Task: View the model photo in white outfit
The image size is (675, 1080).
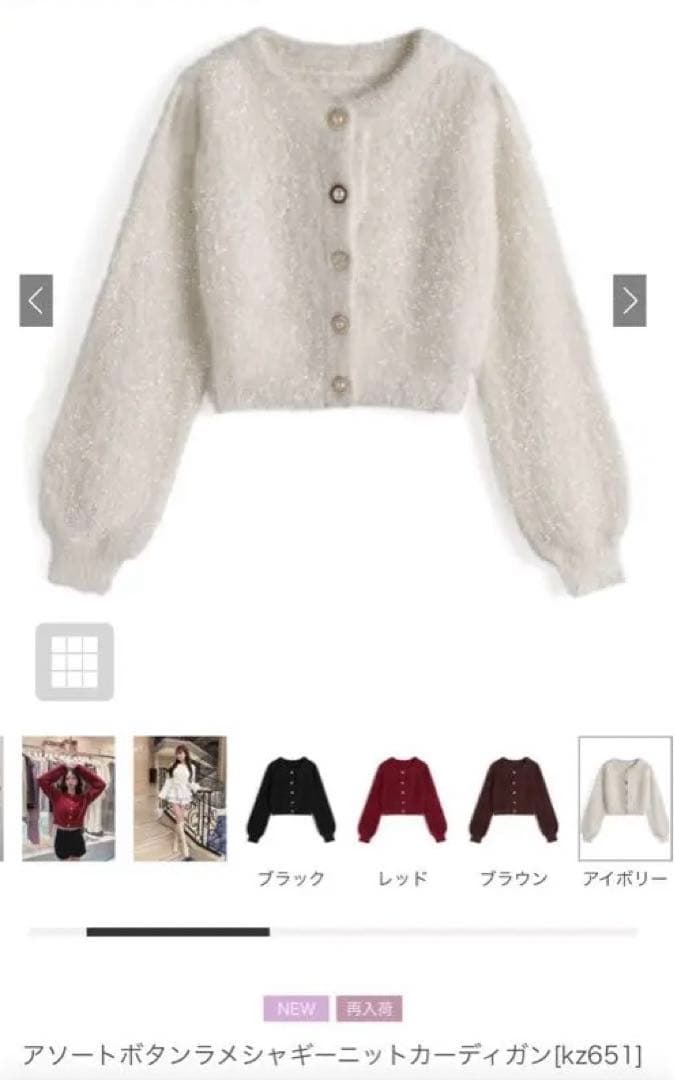Action: [180, 799]
